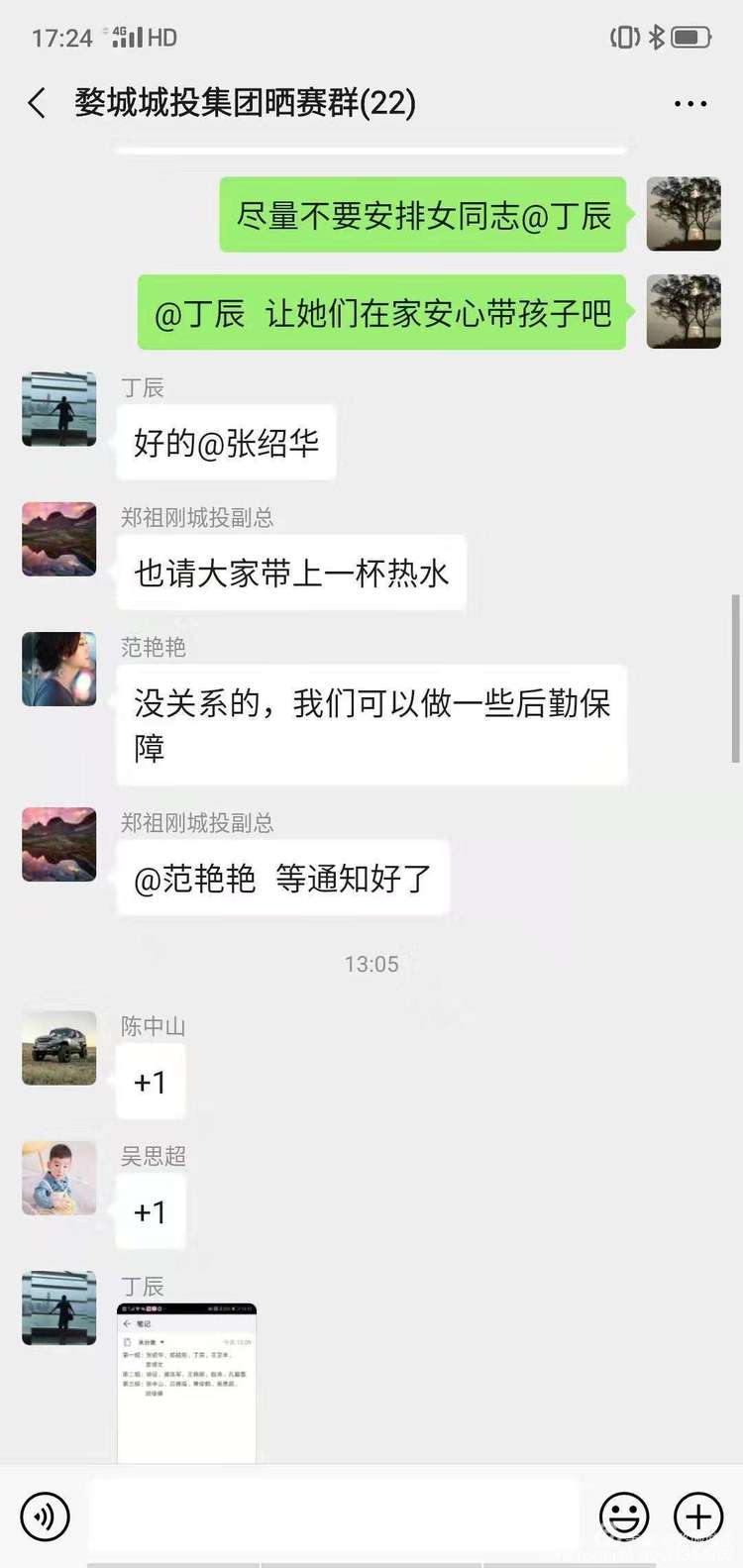The height and width of the screenshot is (1568, 743).
Task: Open the screenshot image sent by 丁辰
Action: tap(186, 1383)
